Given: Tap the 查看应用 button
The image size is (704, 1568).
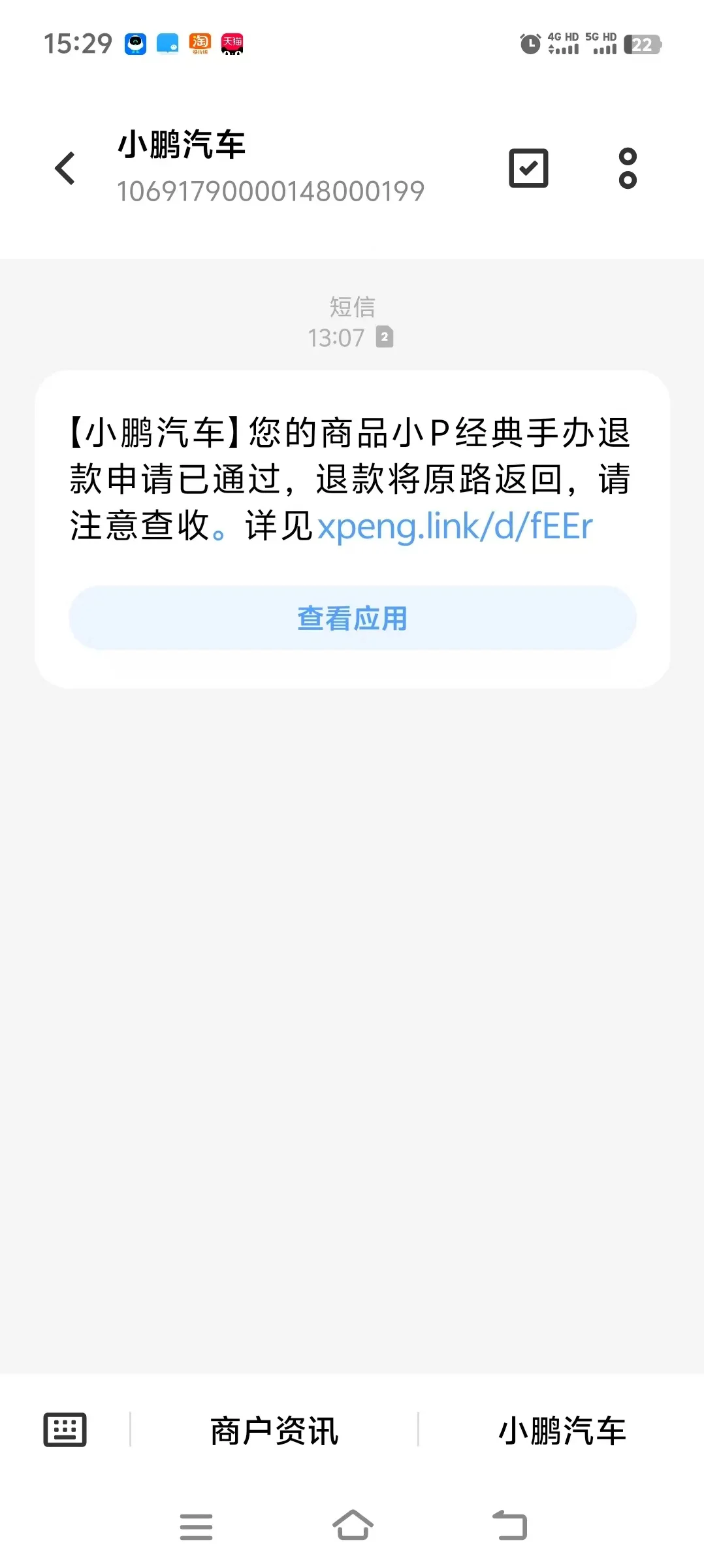Looking at the screenshot, I should click(353, 618).
